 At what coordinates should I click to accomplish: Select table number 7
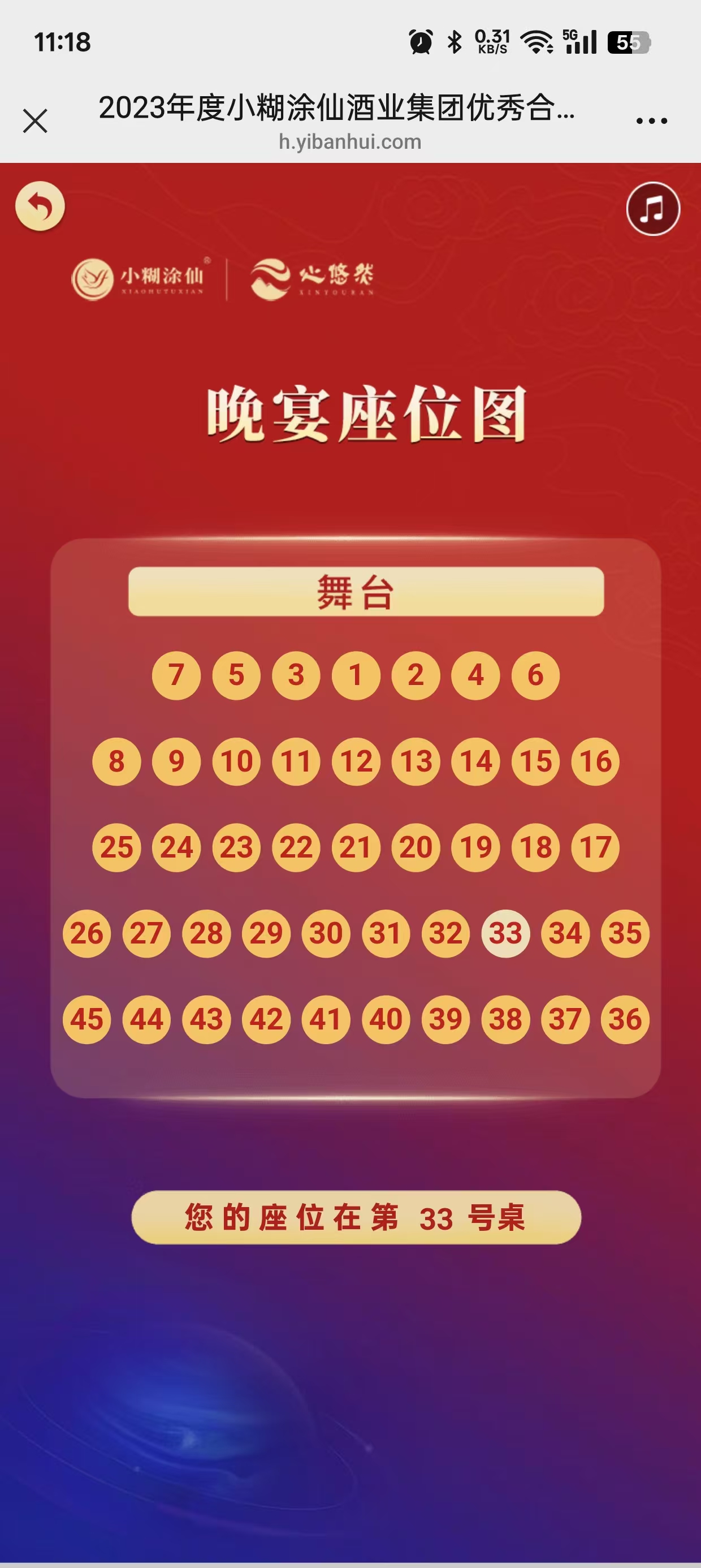pyautogui.click(x=176, y=675)
